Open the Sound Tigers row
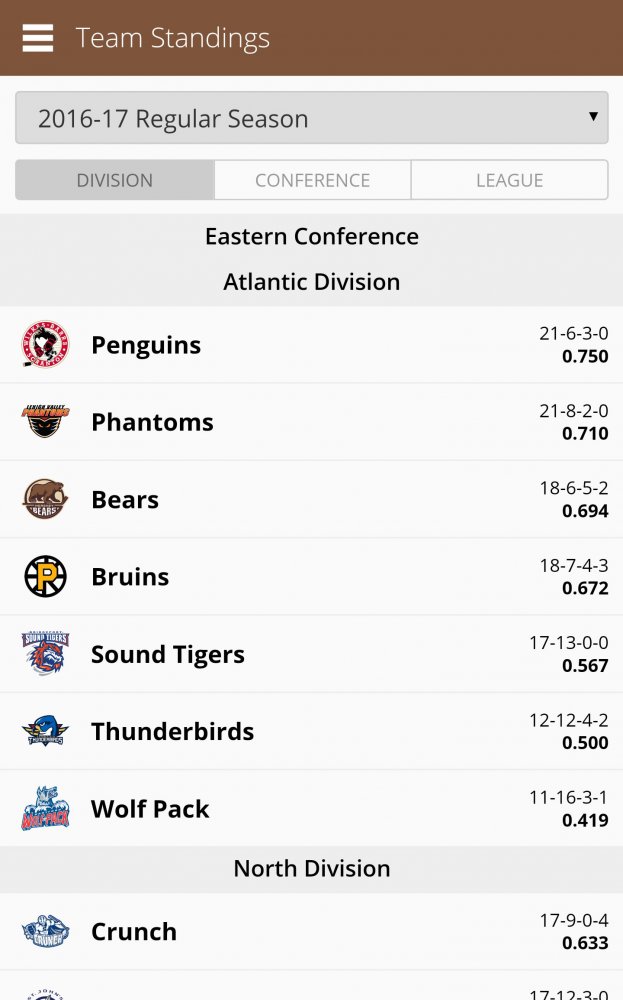 coord(311,654)
